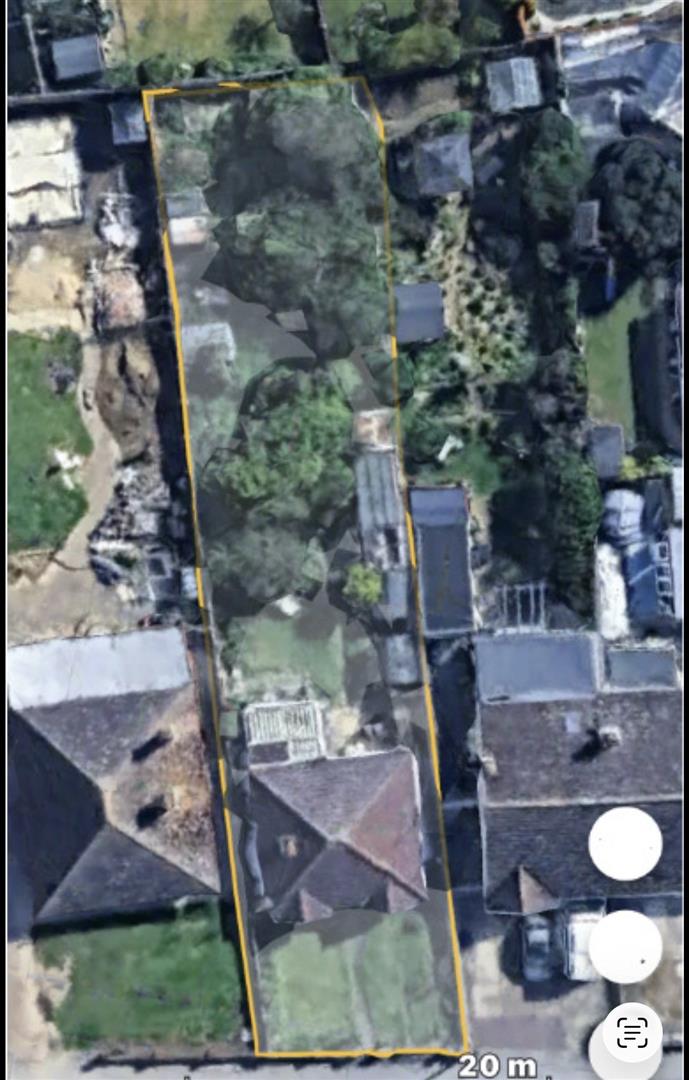Viewport: 689px width, 1080px height.
Task: Tap the scan text icon button
Action: point(632,1032)
